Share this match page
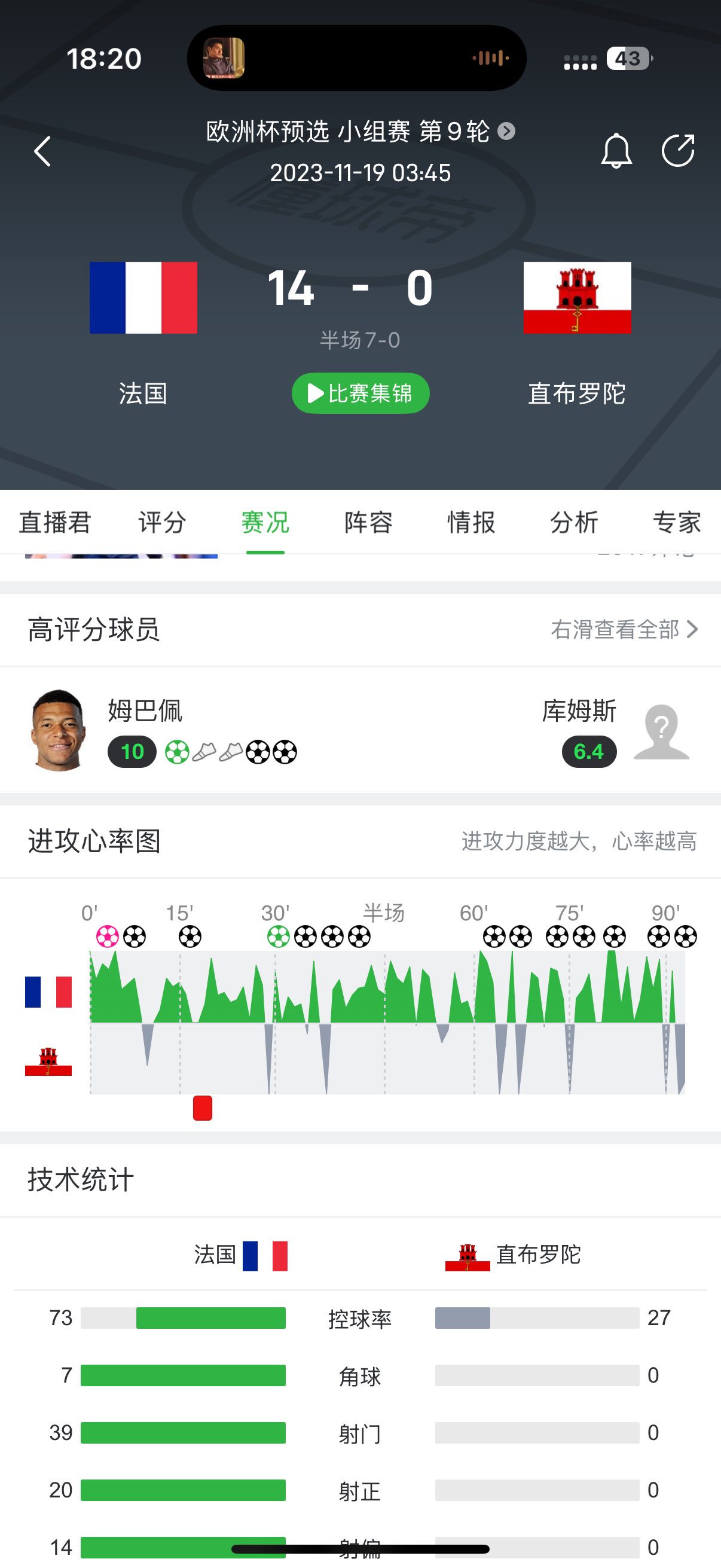 click(x=677, y=150)
